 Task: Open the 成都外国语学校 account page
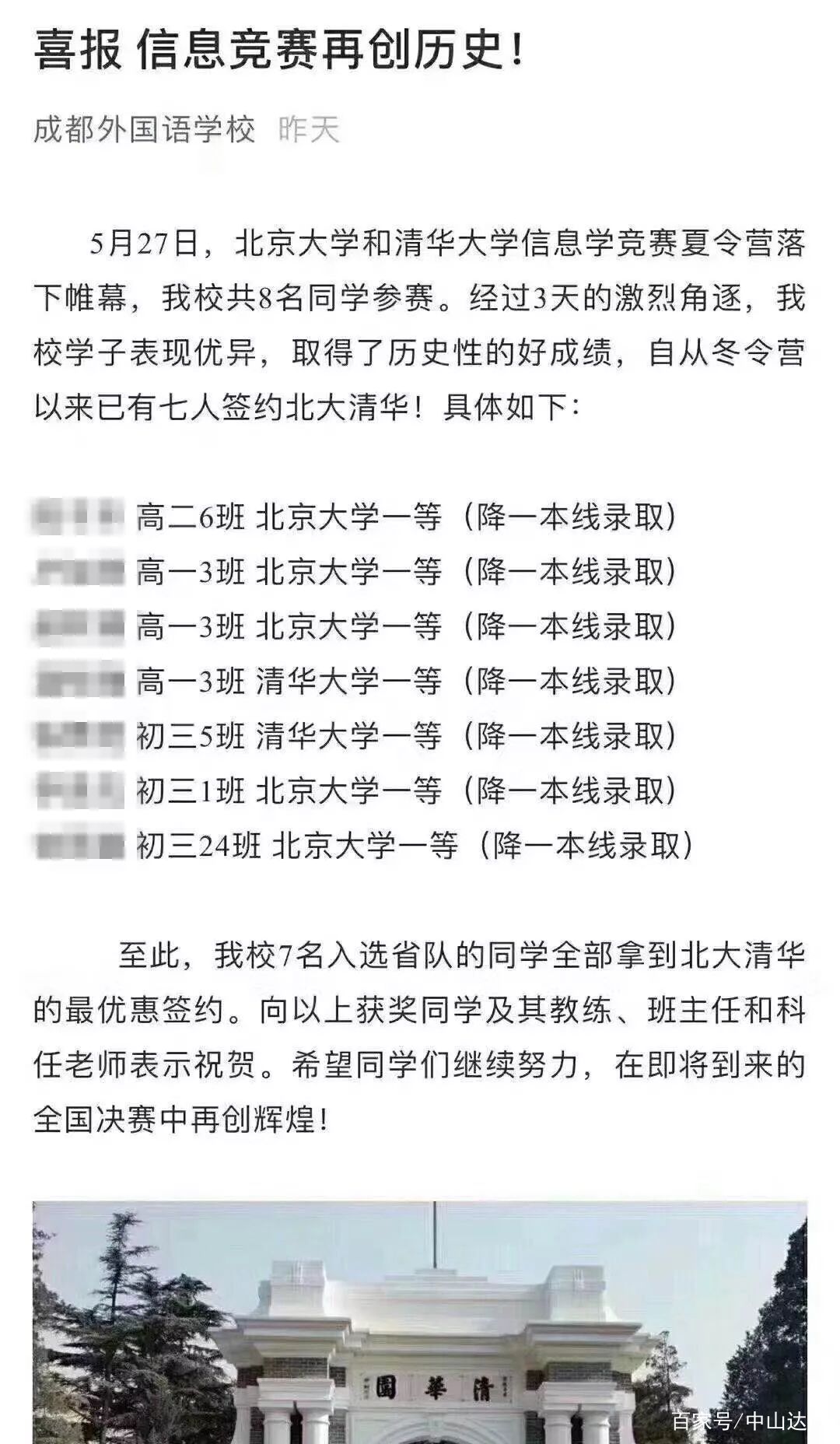pos(145,130)
